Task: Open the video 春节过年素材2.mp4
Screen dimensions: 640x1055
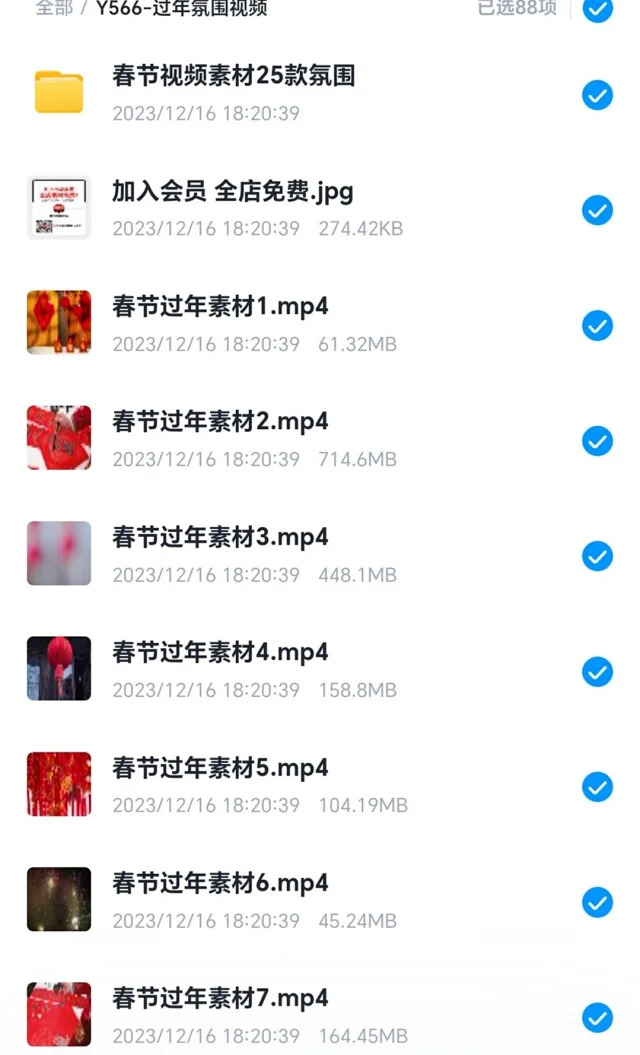Action: [220, 422]
